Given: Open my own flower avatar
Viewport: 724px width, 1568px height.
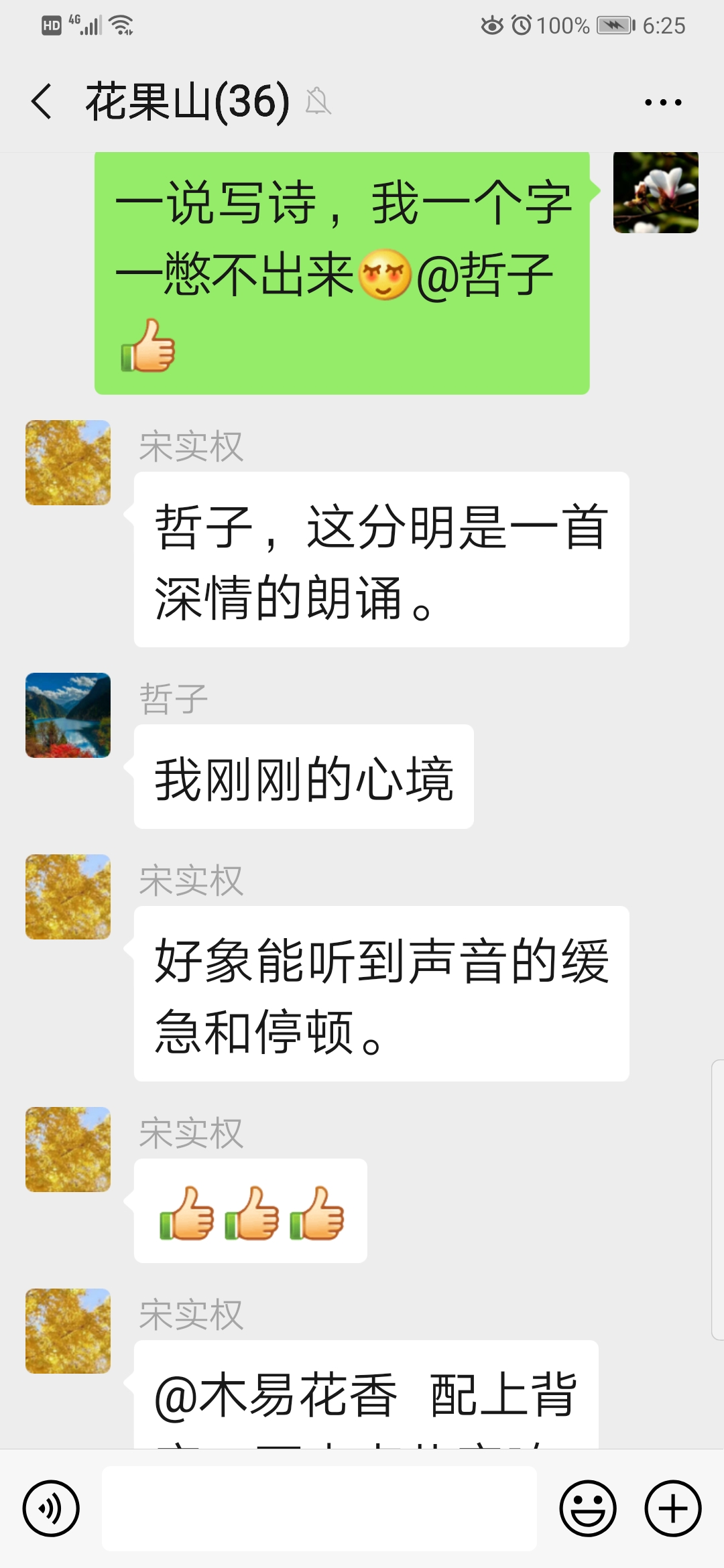Looking at the screenshot, I should tap(655, 193).
